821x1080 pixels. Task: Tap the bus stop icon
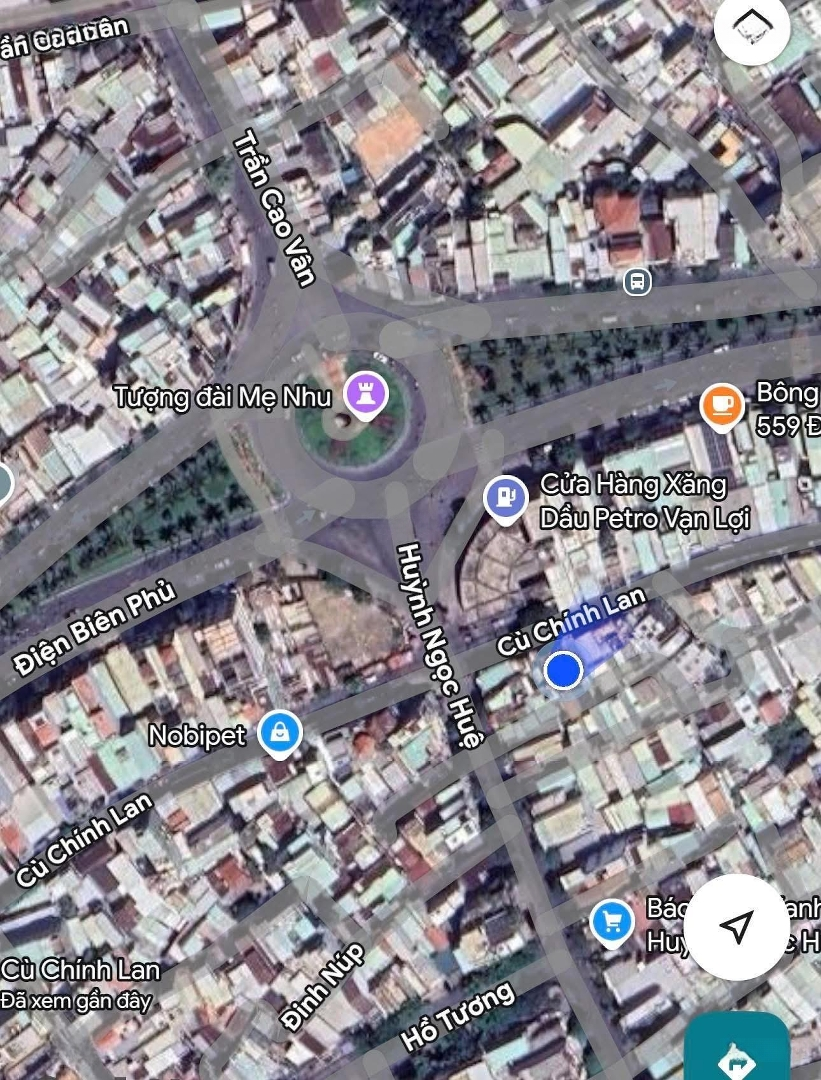[x=637, y=282]
